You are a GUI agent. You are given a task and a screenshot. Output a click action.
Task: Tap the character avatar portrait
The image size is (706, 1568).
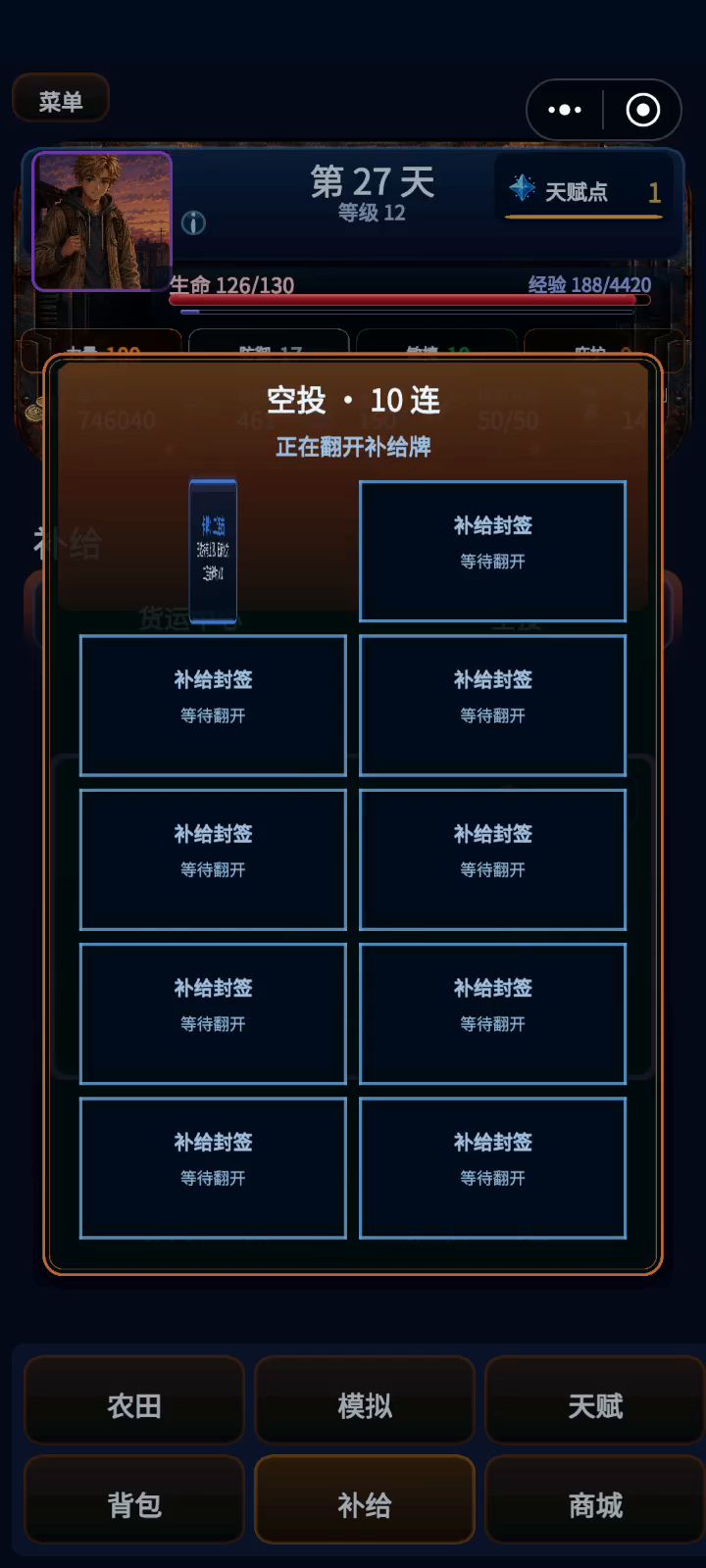102,221
